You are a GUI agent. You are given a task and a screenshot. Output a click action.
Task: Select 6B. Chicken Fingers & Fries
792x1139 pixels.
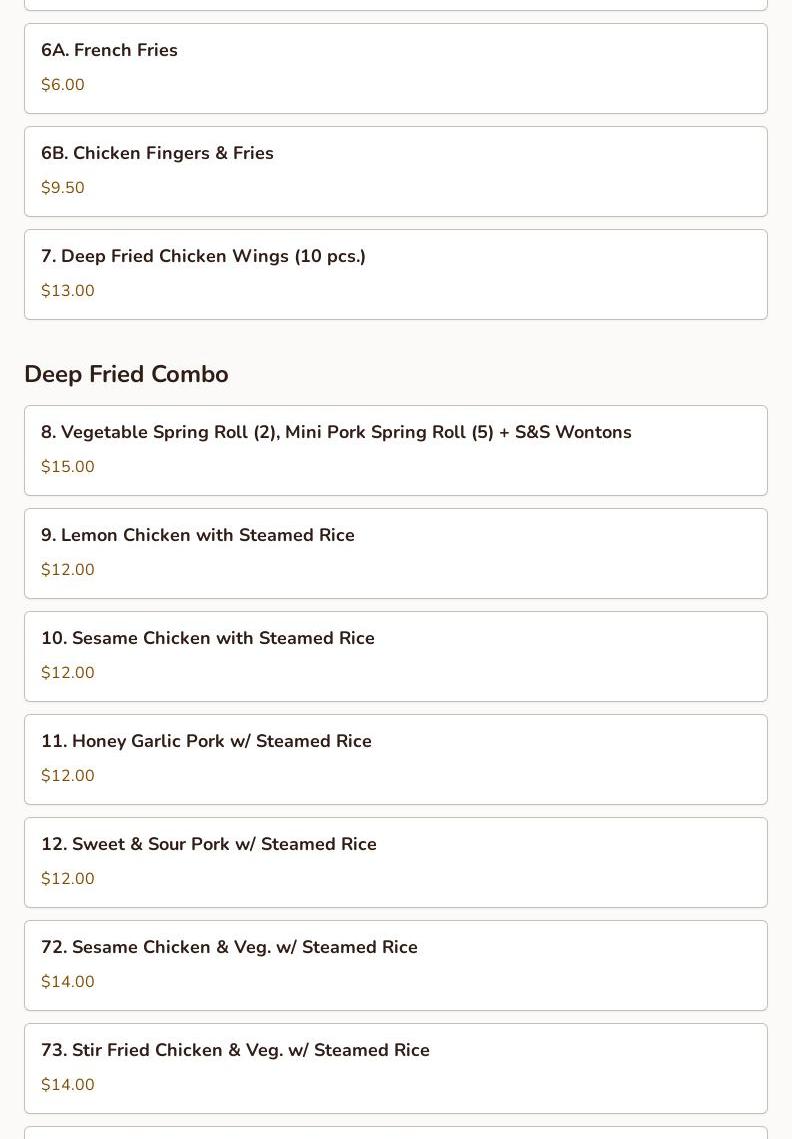[x=395, y=171]
